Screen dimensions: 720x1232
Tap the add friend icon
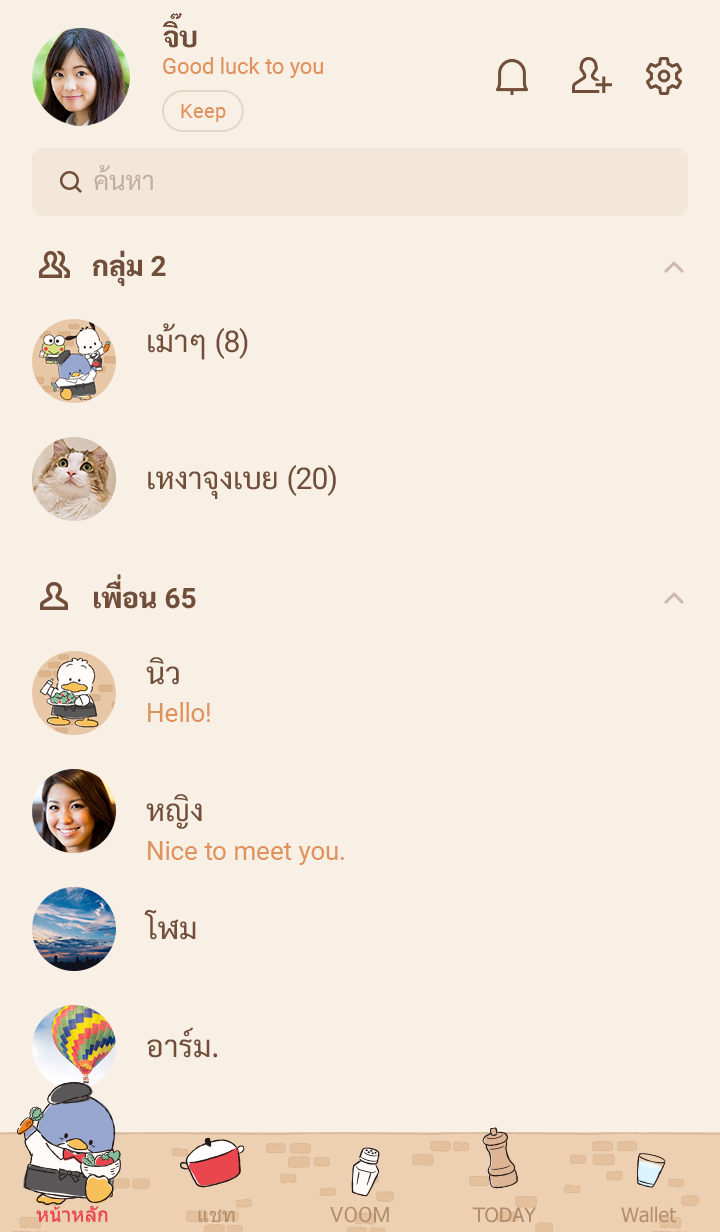(591, 77)
